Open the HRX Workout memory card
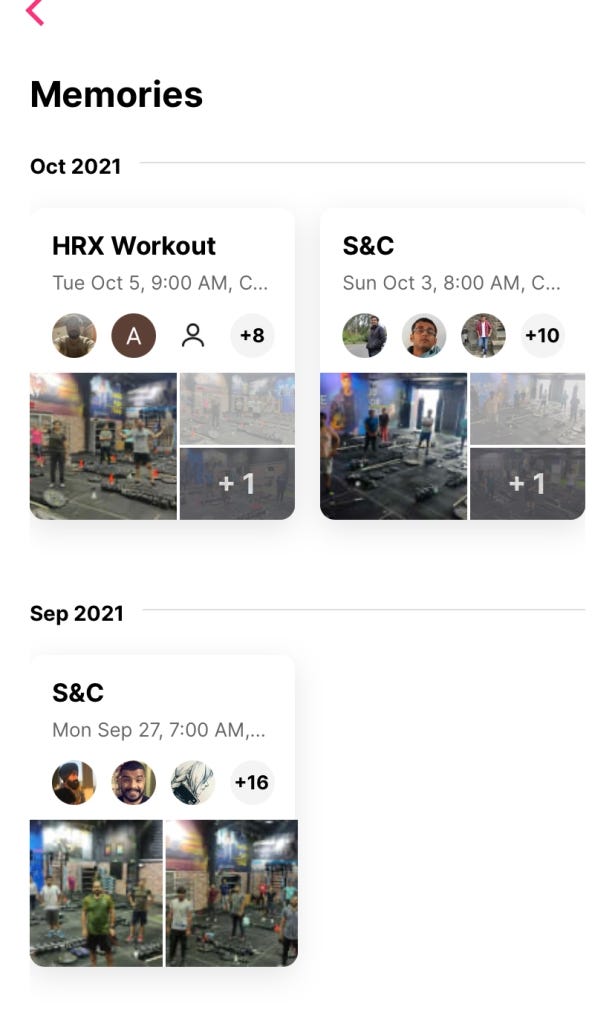This screenshot has height=1024, width=615. click(134, 246)
